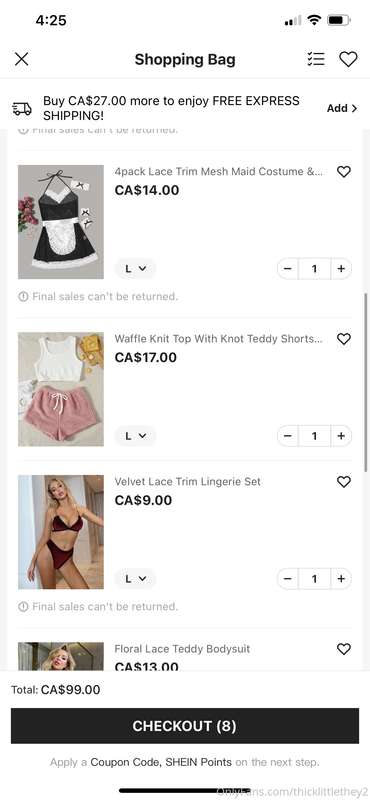Save Floral Lace Teddy Bodysuit to wishlist
The width and height of the screenshot is (370, 800).
[x=344, y=649]
